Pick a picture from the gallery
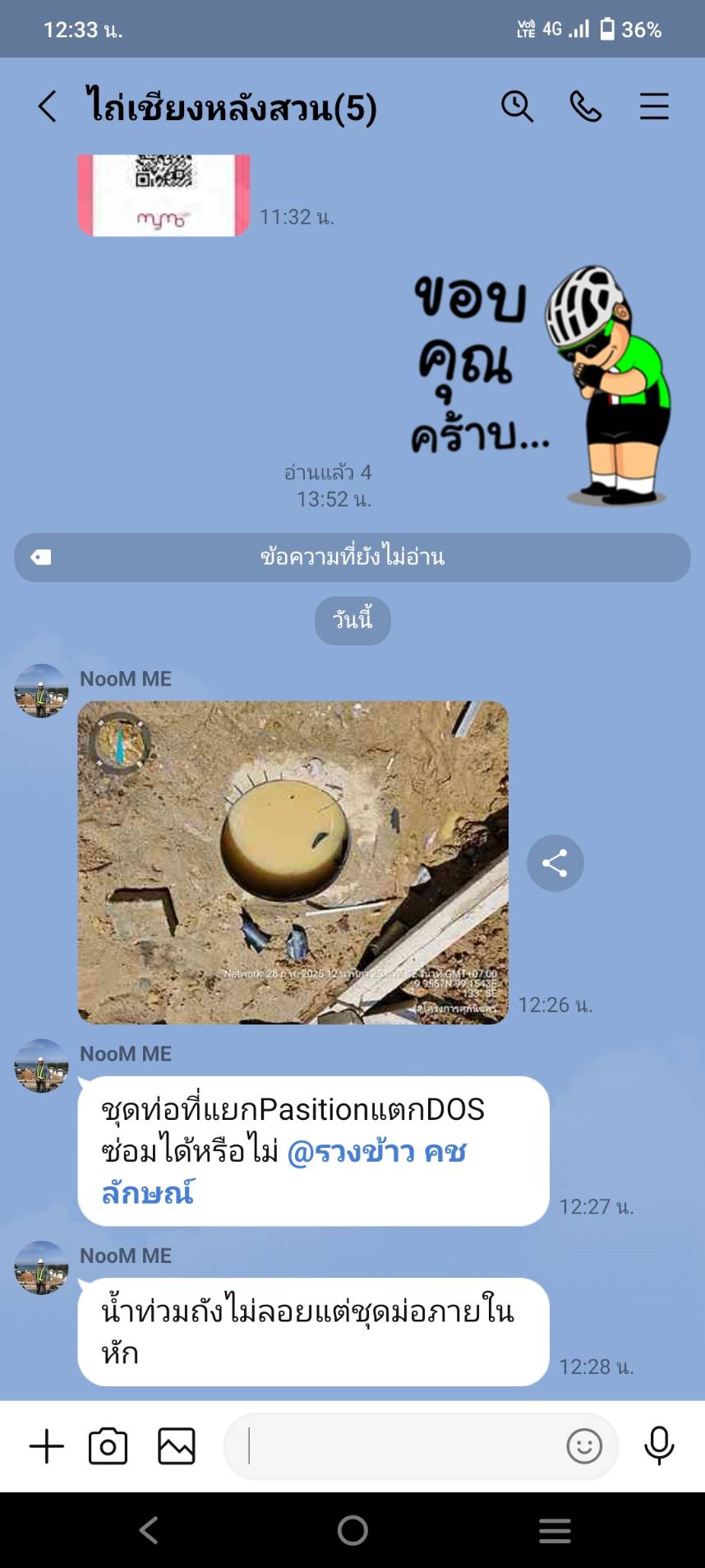The image size is (705, 1568). pos(176,1446)
